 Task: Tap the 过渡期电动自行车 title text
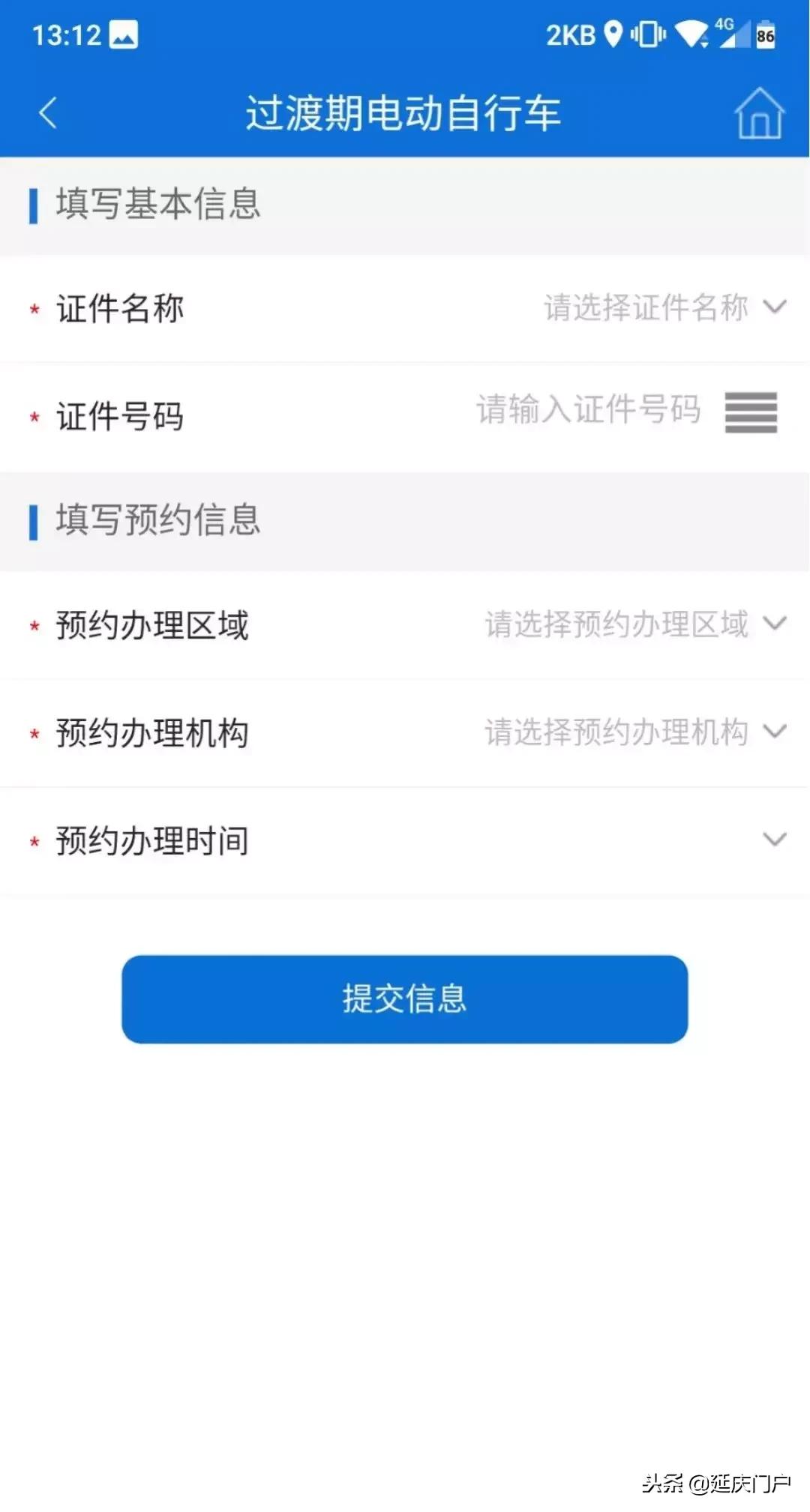405,112
